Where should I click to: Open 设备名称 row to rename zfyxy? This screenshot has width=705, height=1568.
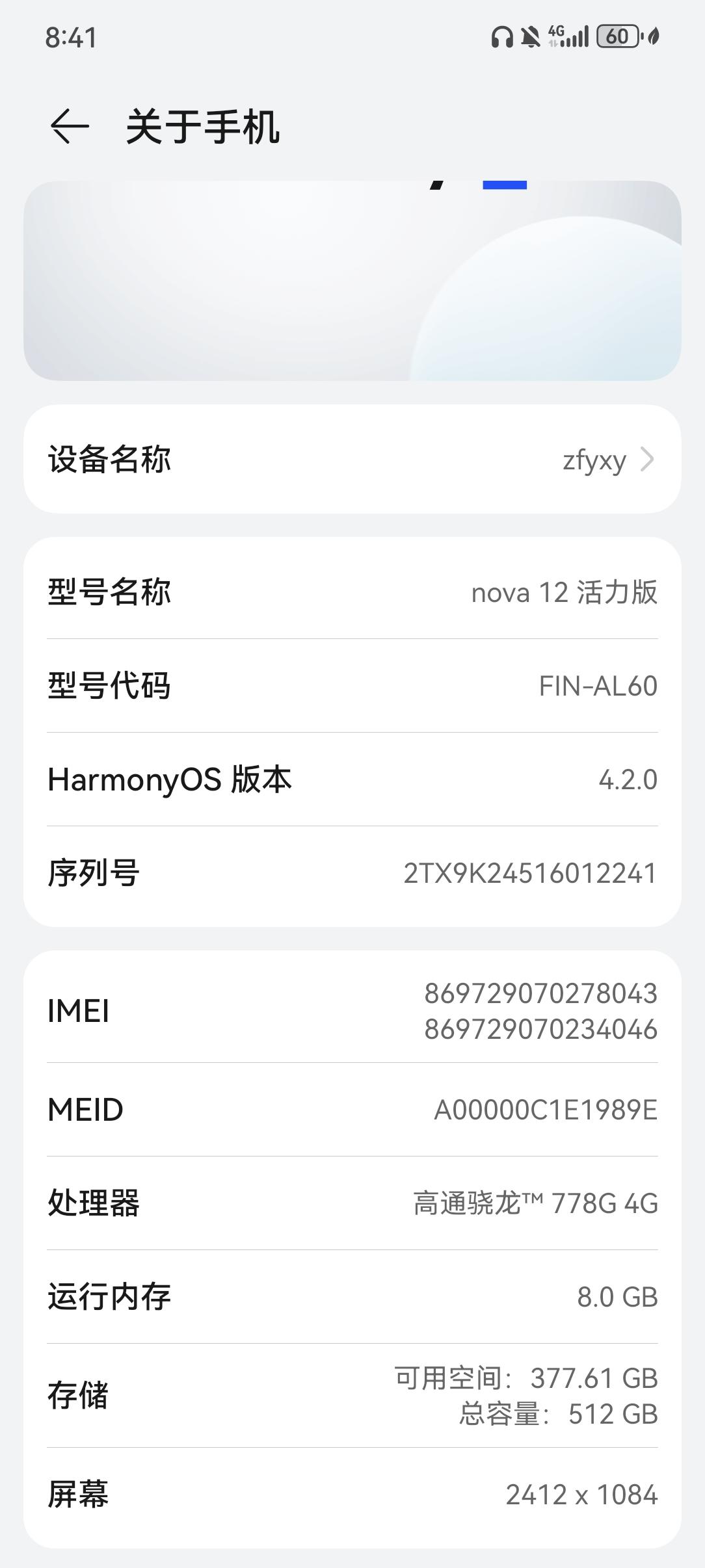(x=352, y=460)
